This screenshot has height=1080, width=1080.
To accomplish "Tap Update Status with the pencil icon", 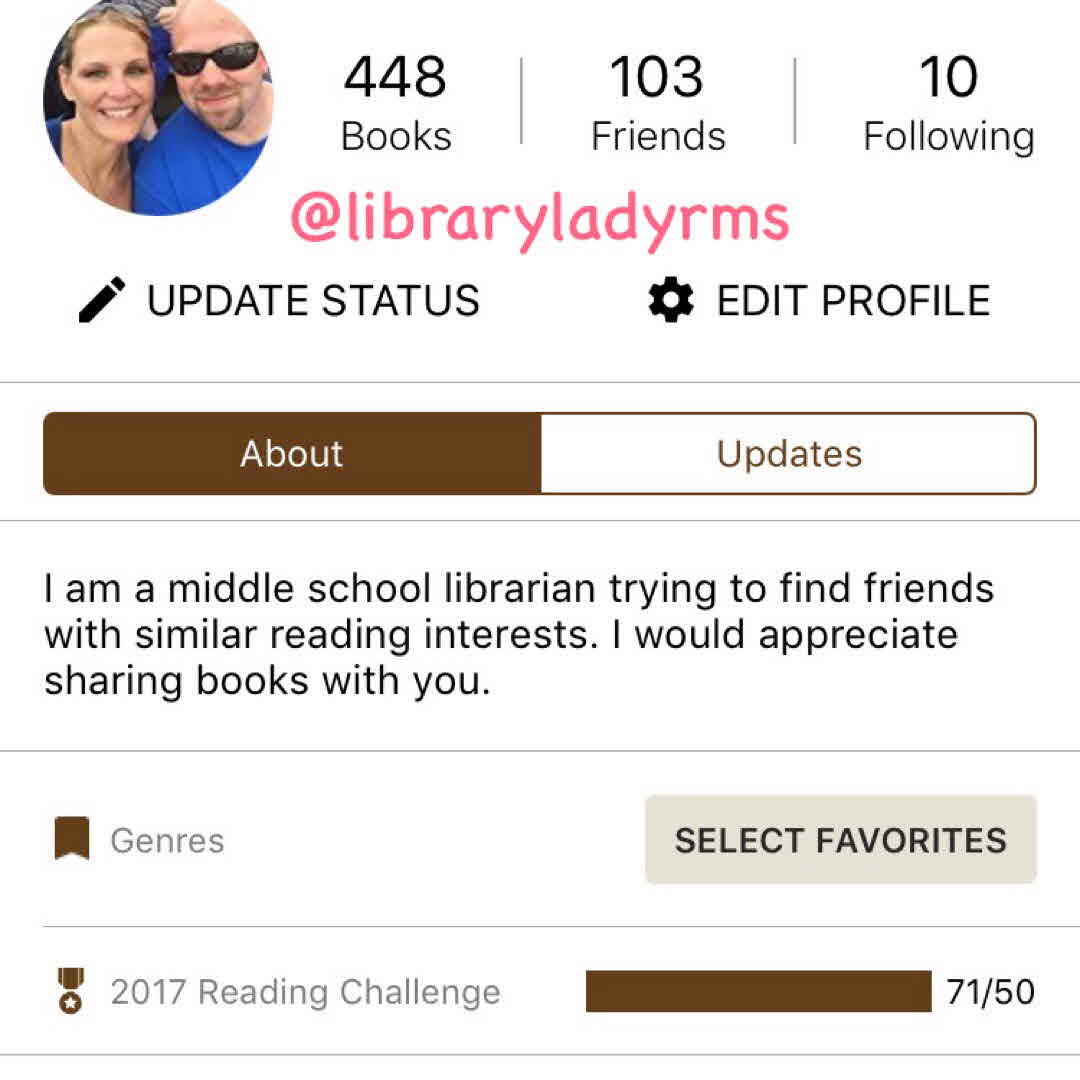I will point(280,300).
